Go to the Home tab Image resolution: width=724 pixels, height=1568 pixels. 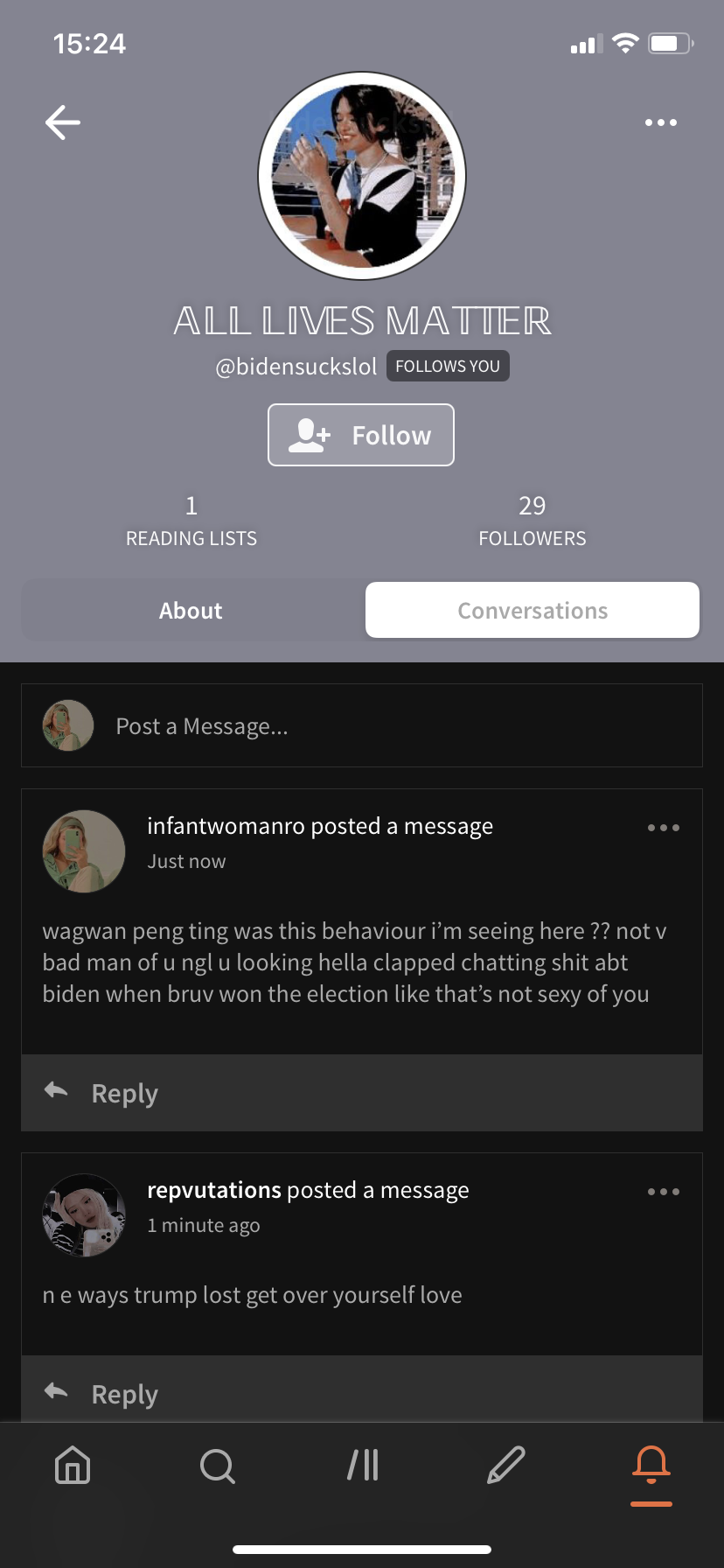tap(73, 1465)
